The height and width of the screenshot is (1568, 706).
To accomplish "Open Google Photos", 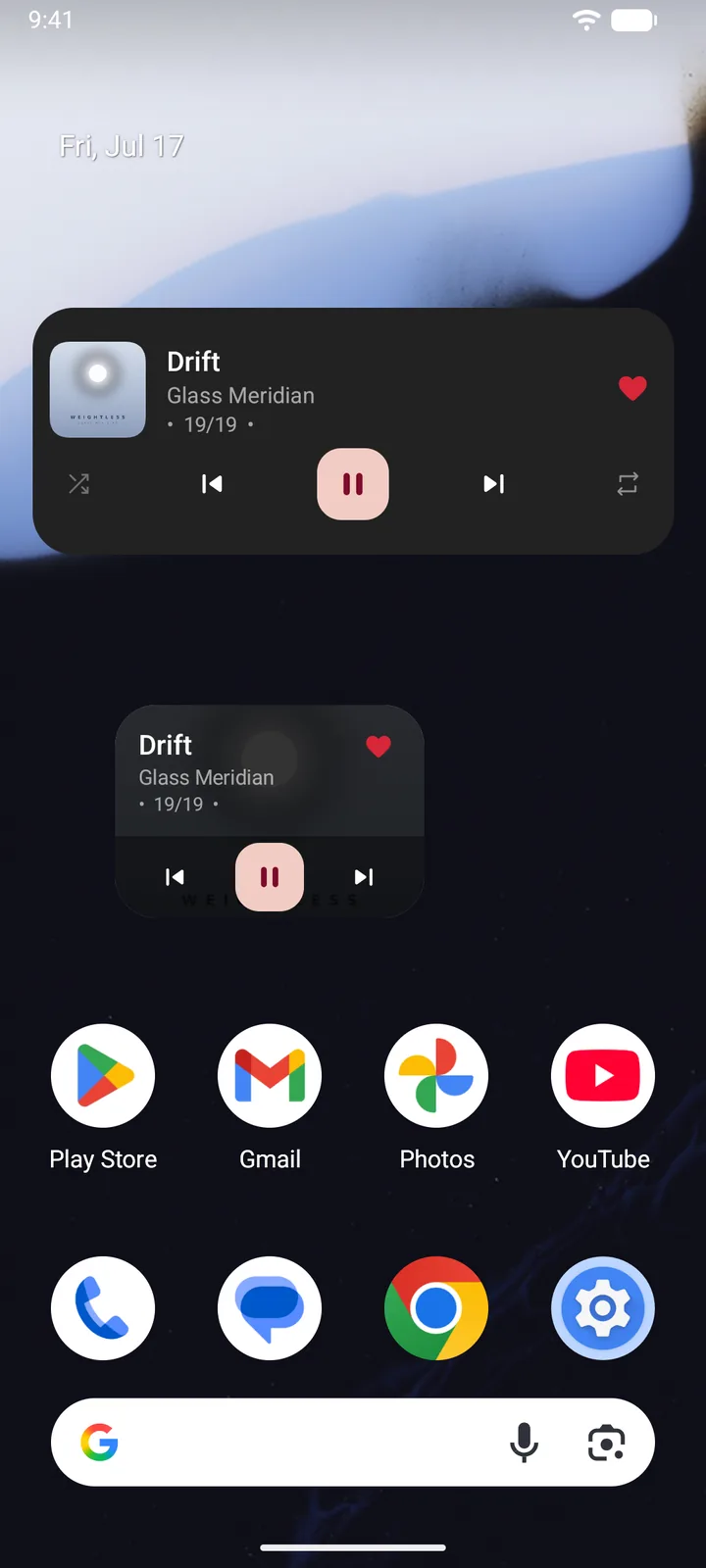I will click(436, 1076).
